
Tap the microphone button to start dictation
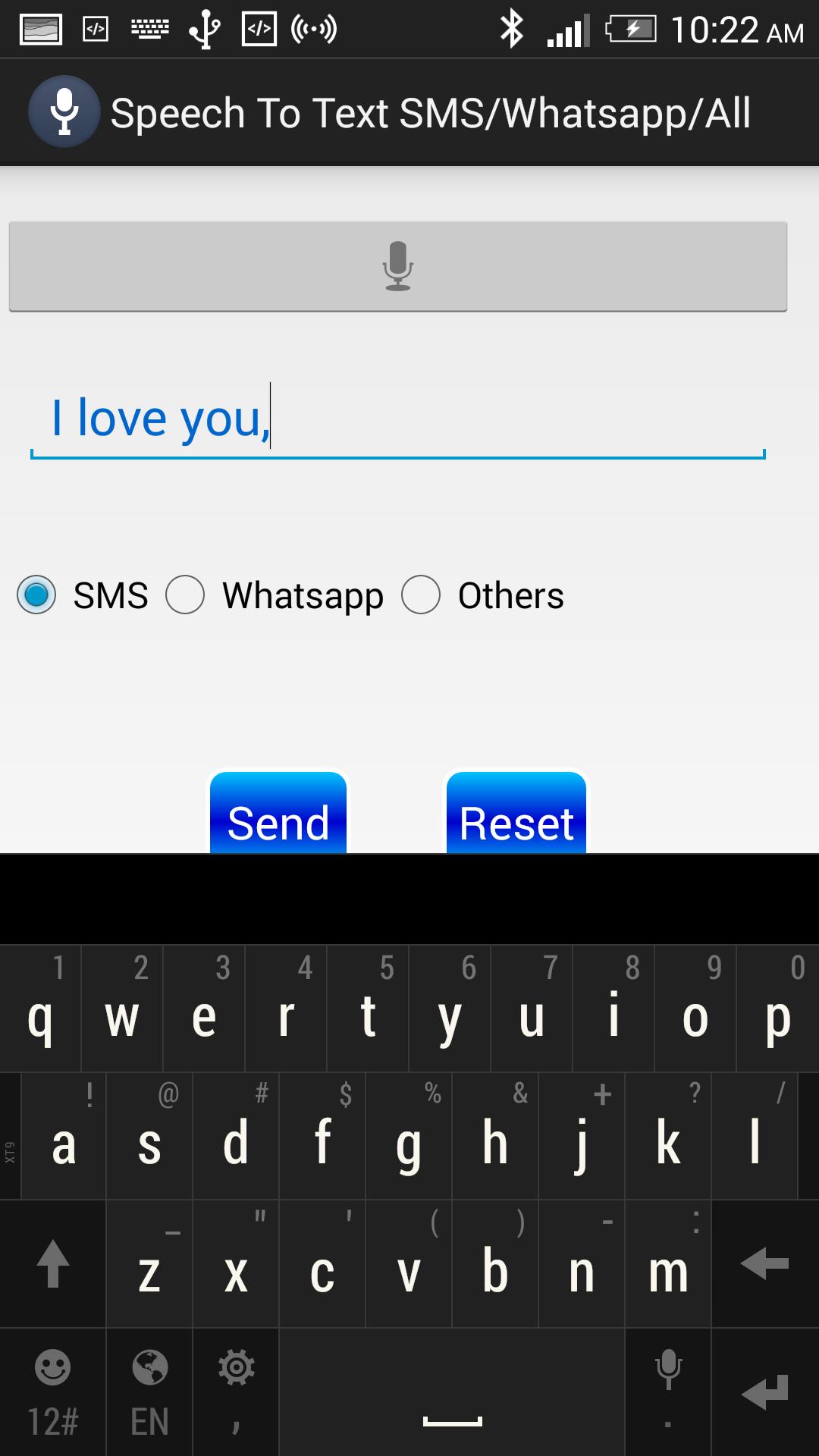tap(397, 266)
